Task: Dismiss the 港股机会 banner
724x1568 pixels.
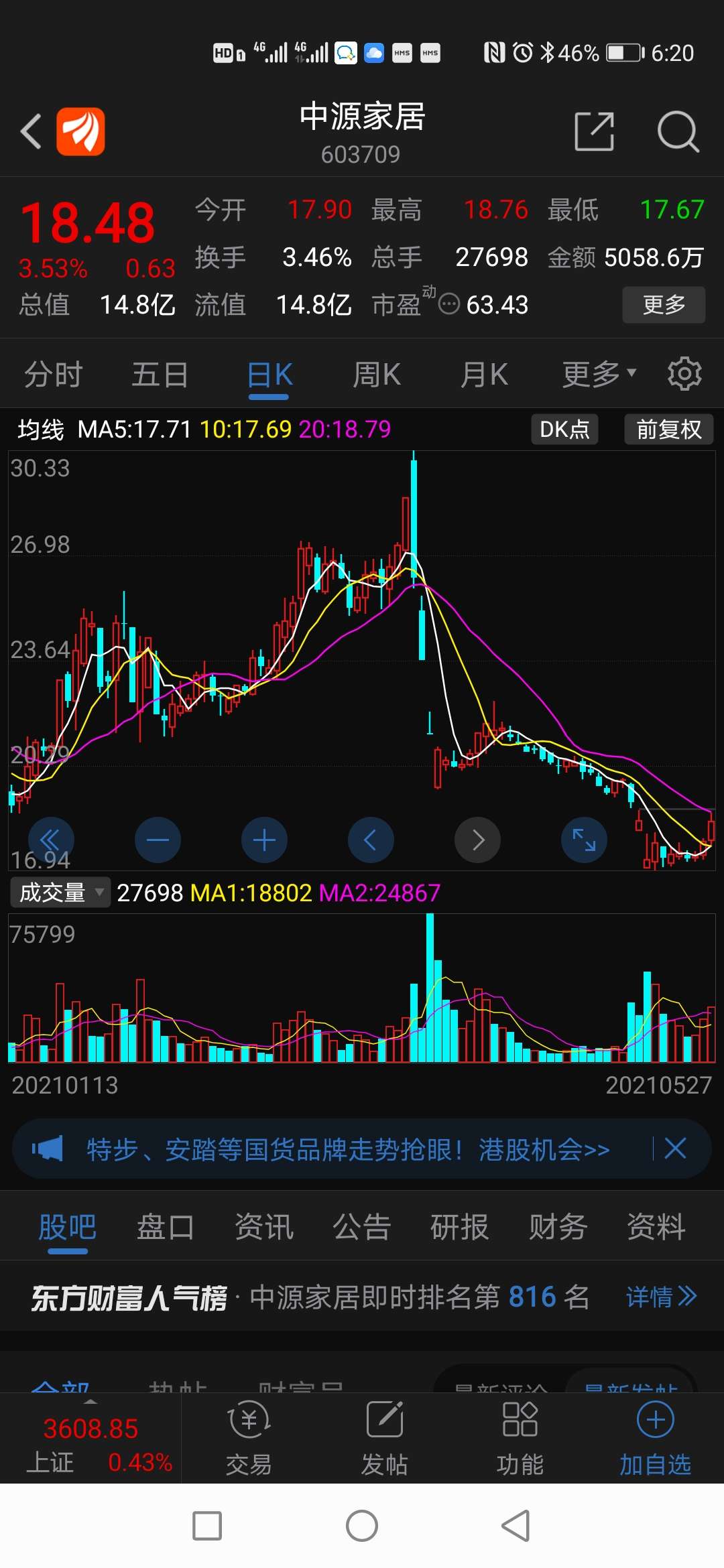Action: click(x=675, y=1149)
